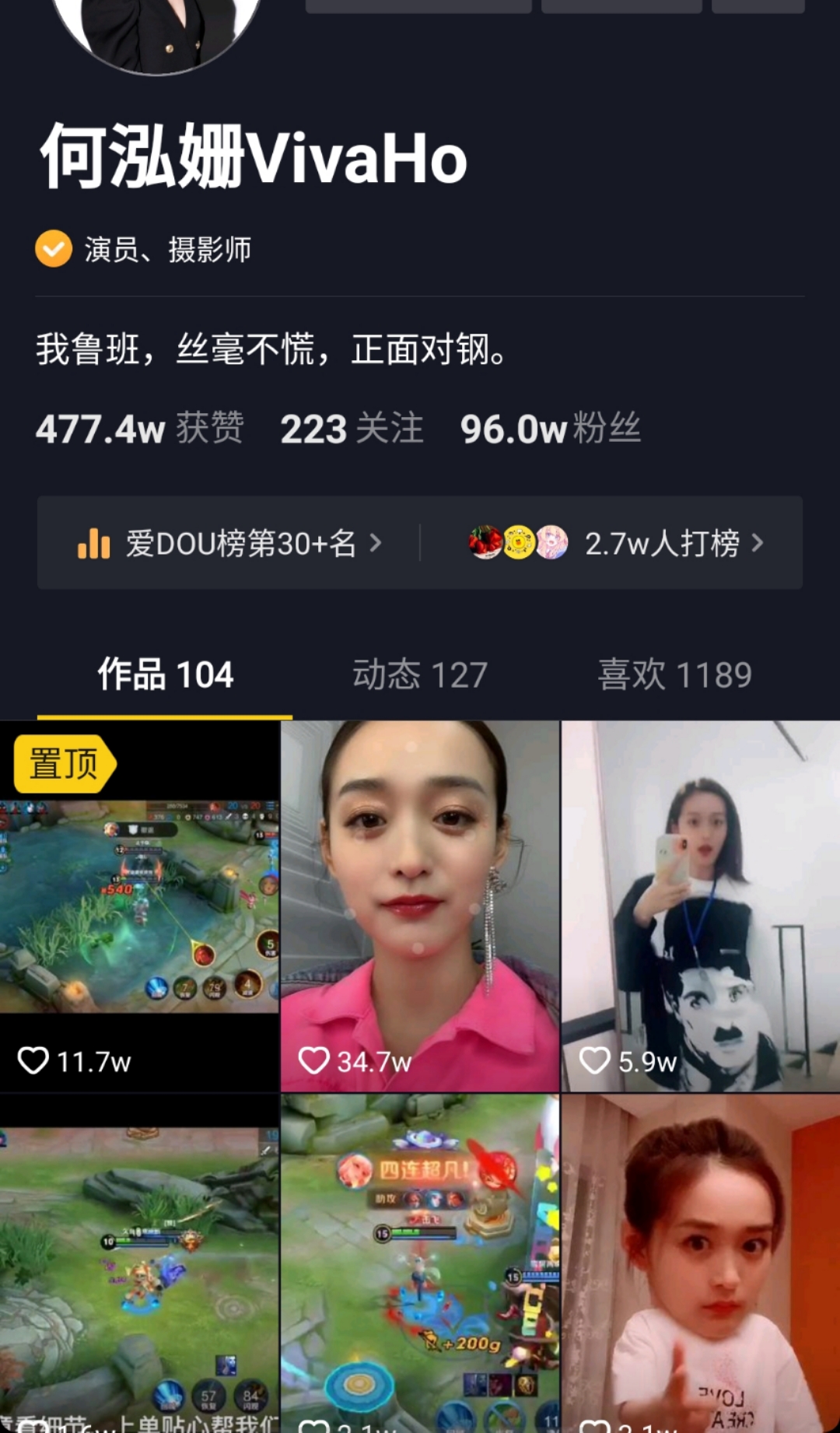Tap the heart icon on the pinned gameplay video
The height and width of the screenshot is (1433, 840).
coord(33,1060)
